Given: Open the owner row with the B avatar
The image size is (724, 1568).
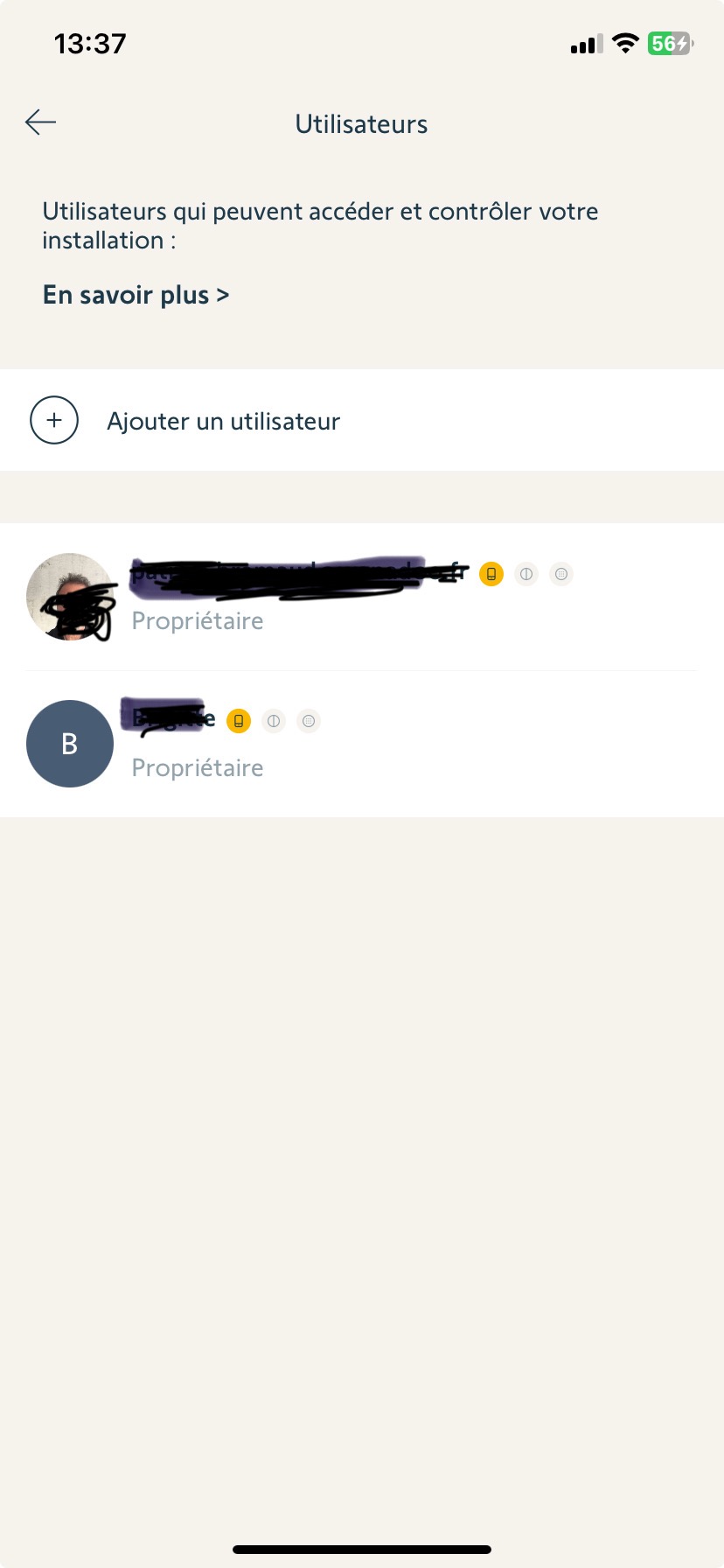Looking at the screenshot, I should pos(361,744).
